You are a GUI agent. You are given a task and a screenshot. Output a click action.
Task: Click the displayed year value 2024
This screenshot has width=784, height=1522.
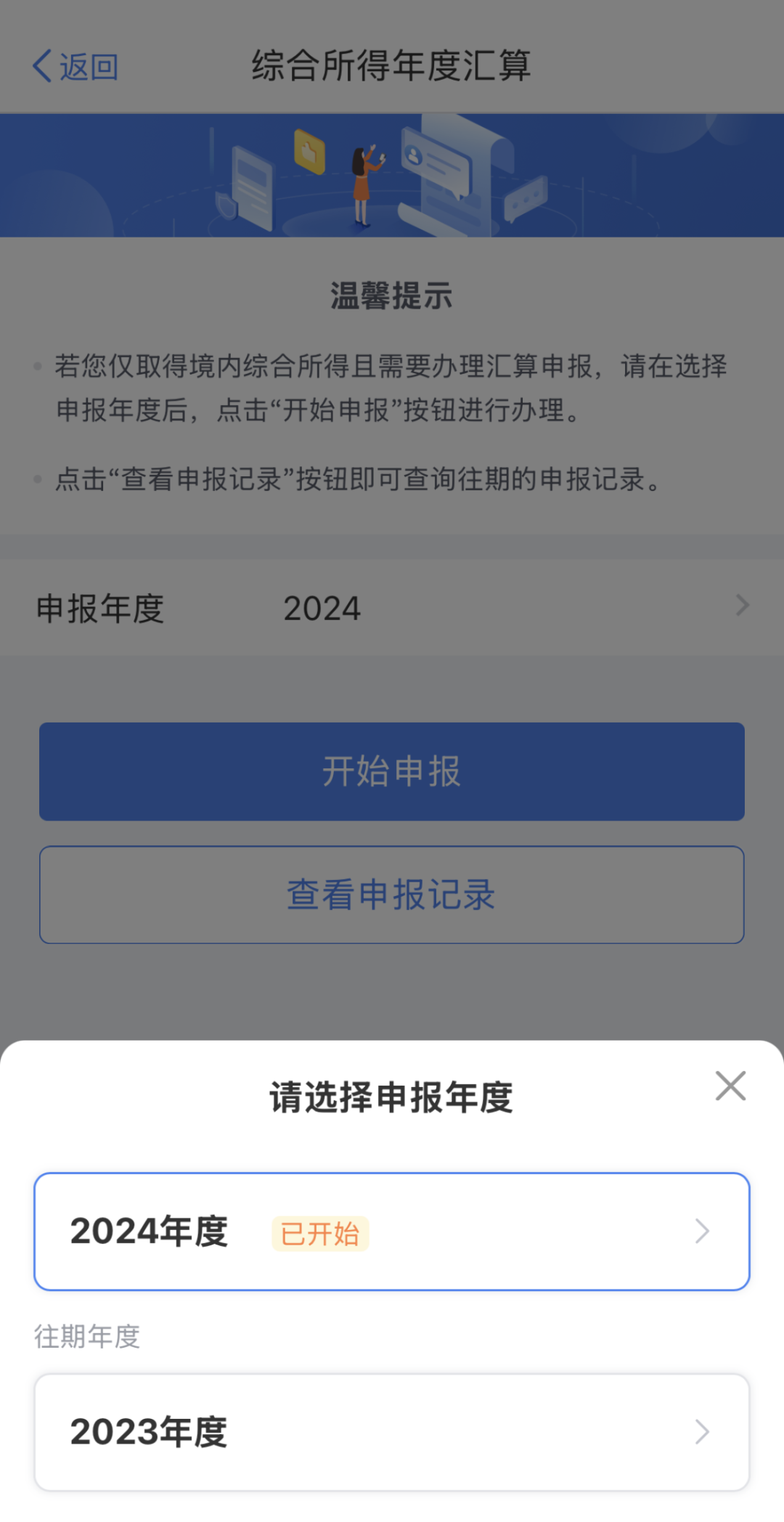[322, 607]
